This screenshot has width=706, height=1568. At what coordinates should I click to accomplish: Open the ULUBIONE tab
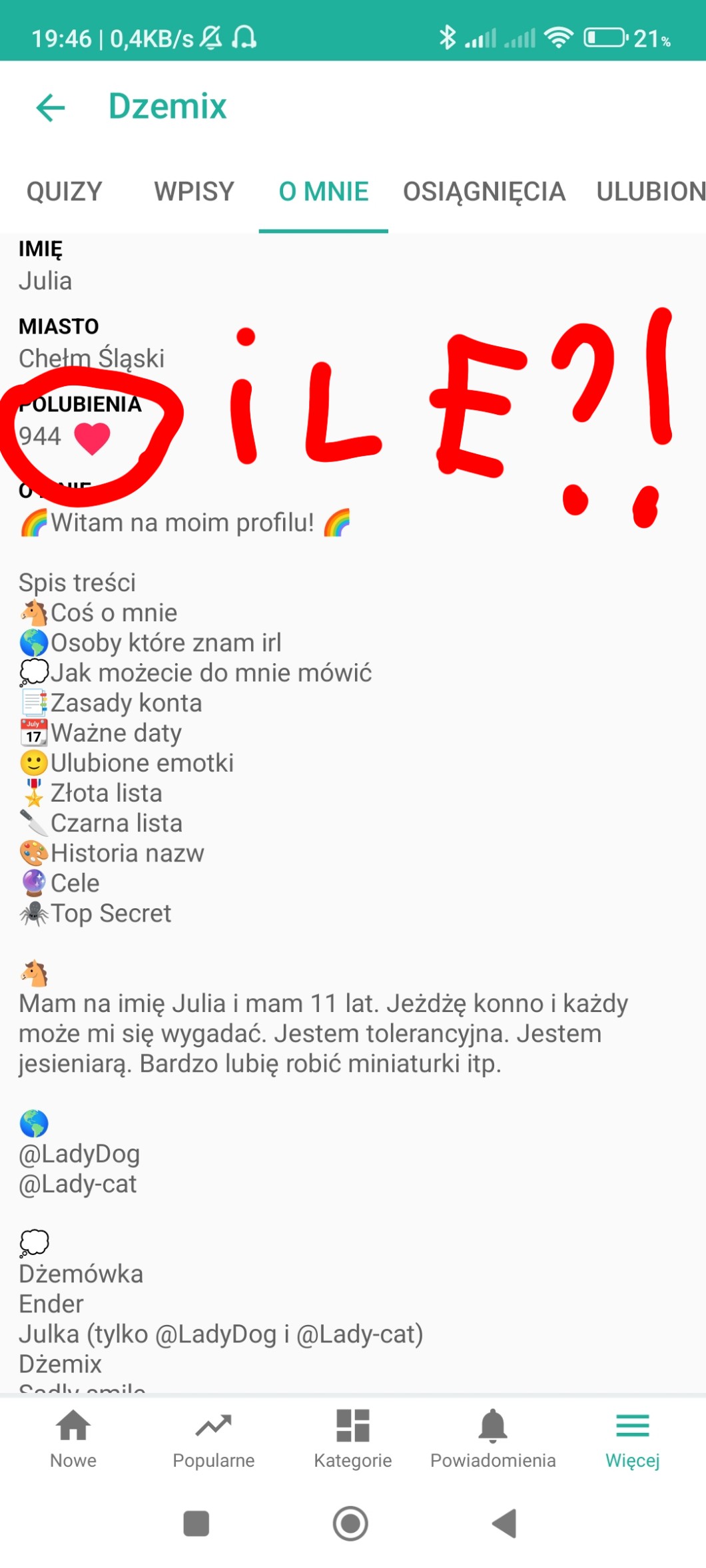tap(649, 192)
